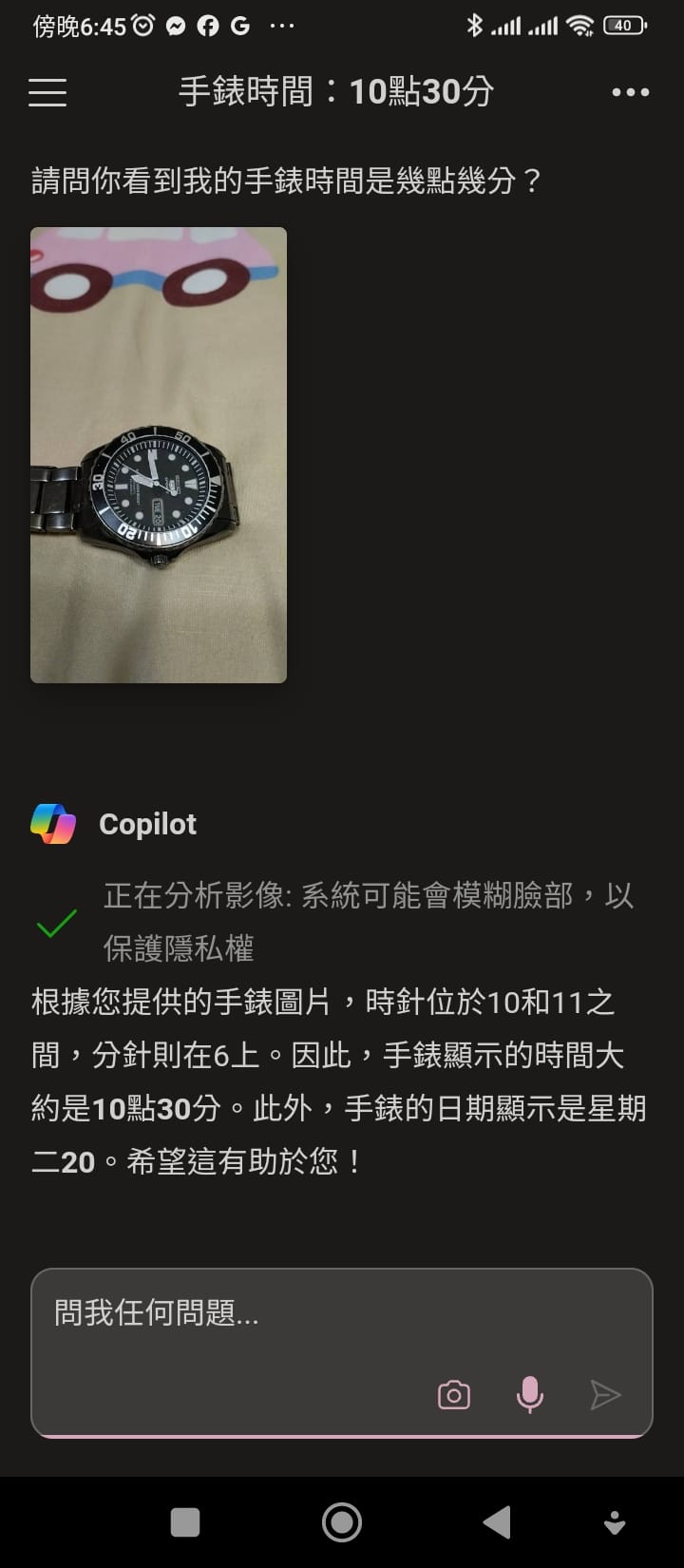The width and height of the screenshot is (684, 1568).
Task: Open the hamburger navigation menu
Action: pyautogui.click(x=47, y=92)
